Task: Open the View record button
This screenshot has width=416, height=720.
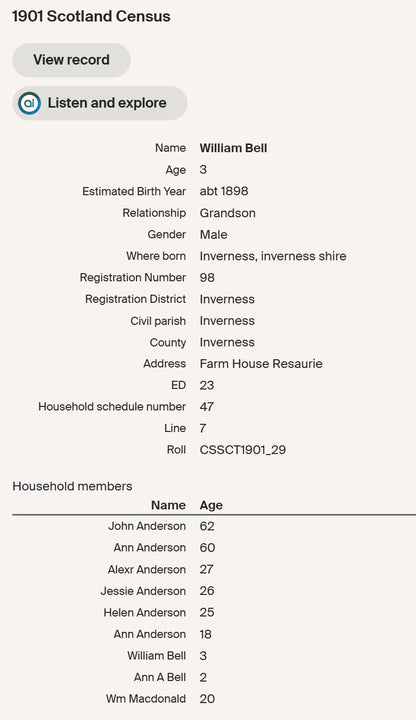Action: pos(71,60)
